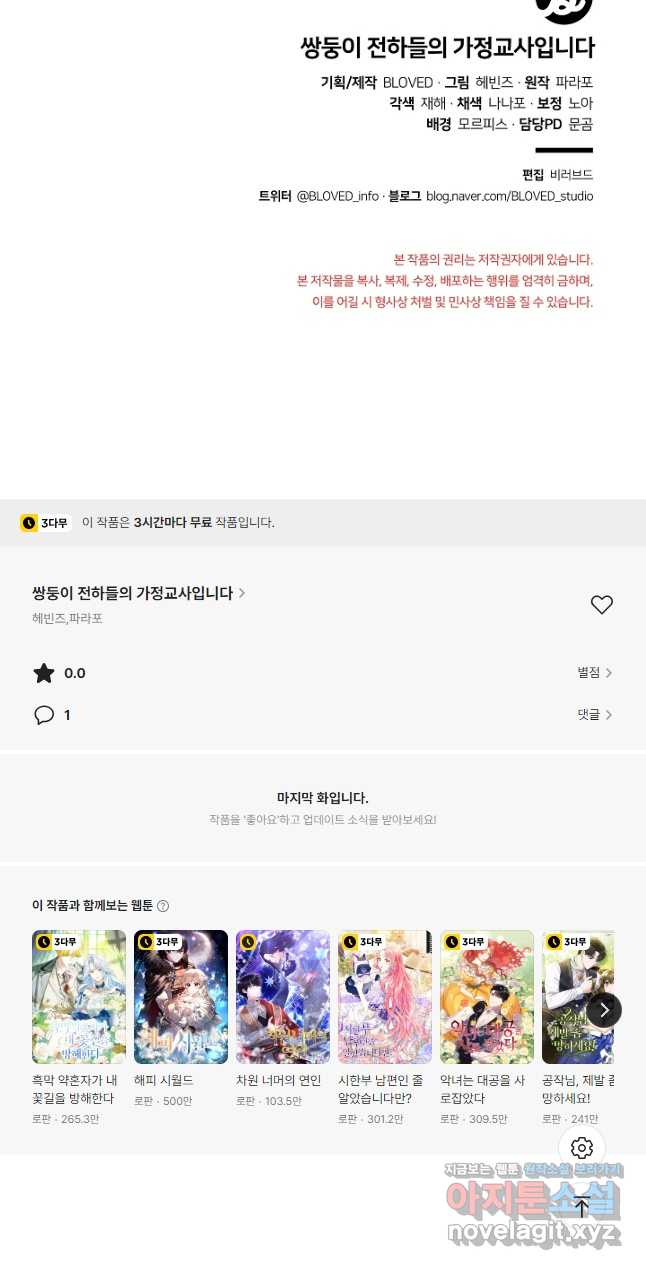The image size is (646, 1270).
Task: Show next recommended webtoons with arrow
Action: [604, 1010]
